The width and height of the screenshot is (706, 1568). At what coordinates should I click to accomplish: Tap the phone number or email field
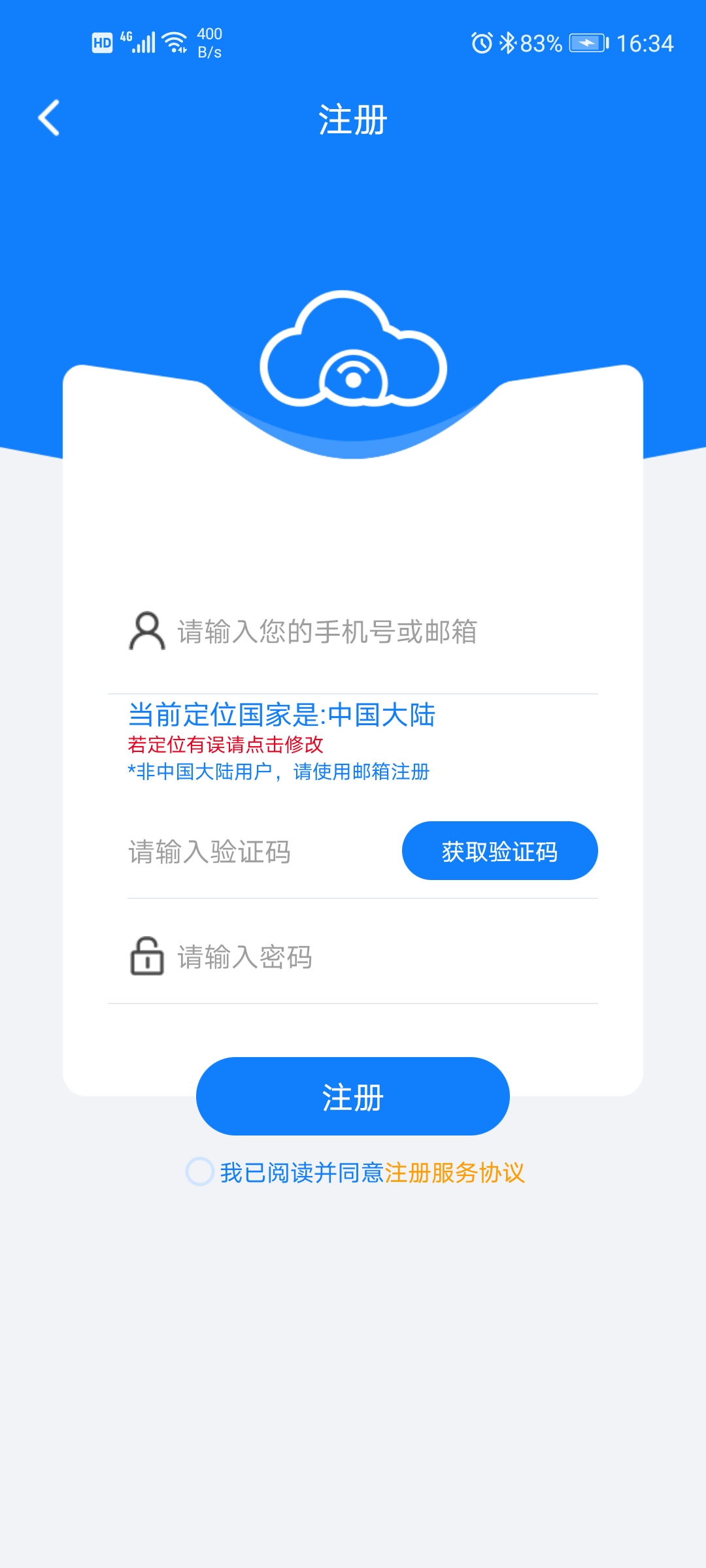tap(353, 632)
